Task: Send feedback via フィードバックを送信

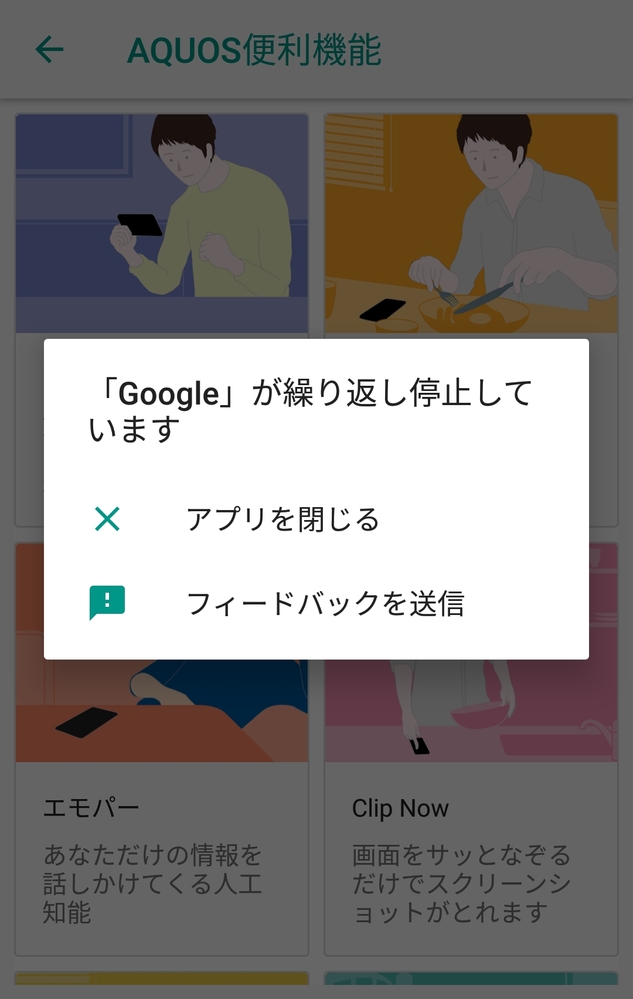Action: click(x=324, y=603)
